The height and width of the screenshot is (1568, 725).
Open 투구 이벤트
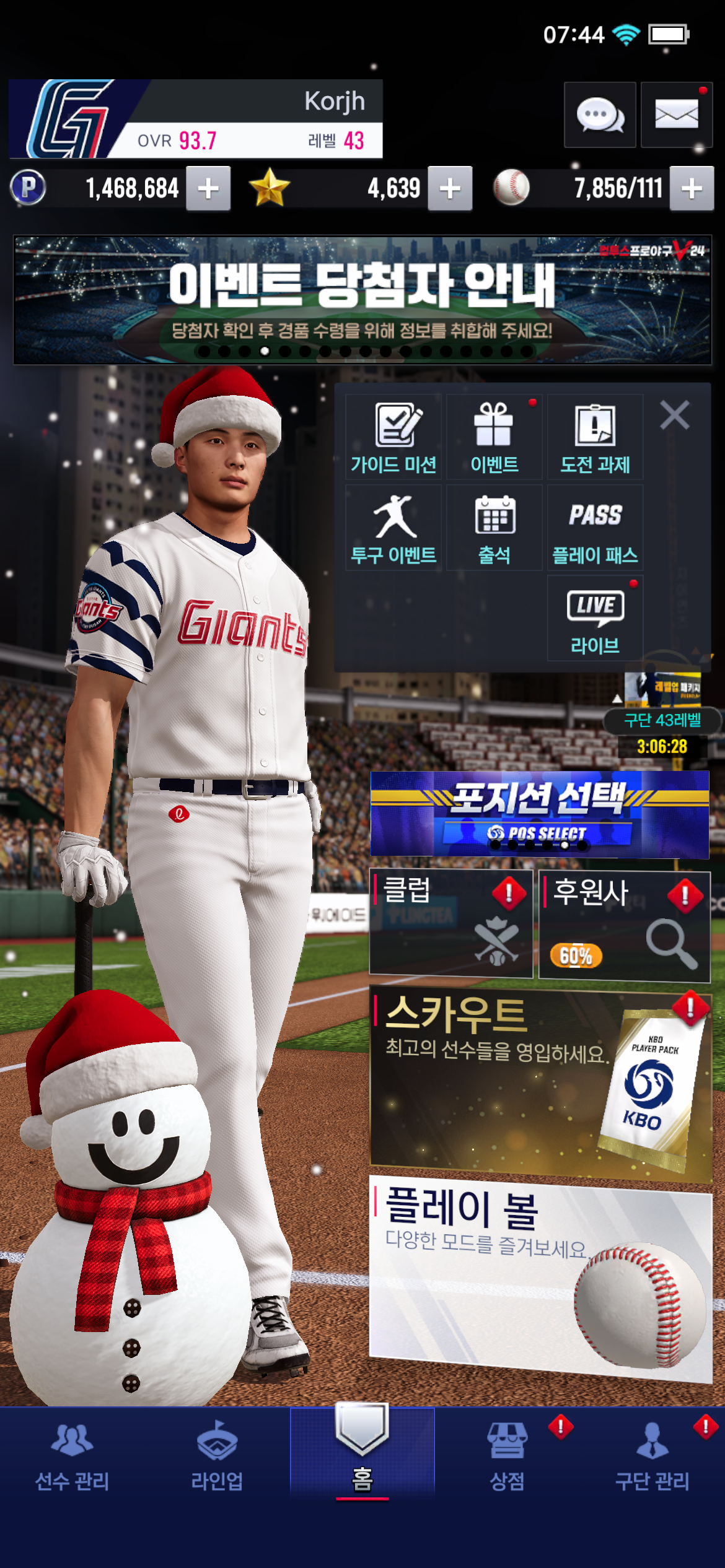point(393,528)
